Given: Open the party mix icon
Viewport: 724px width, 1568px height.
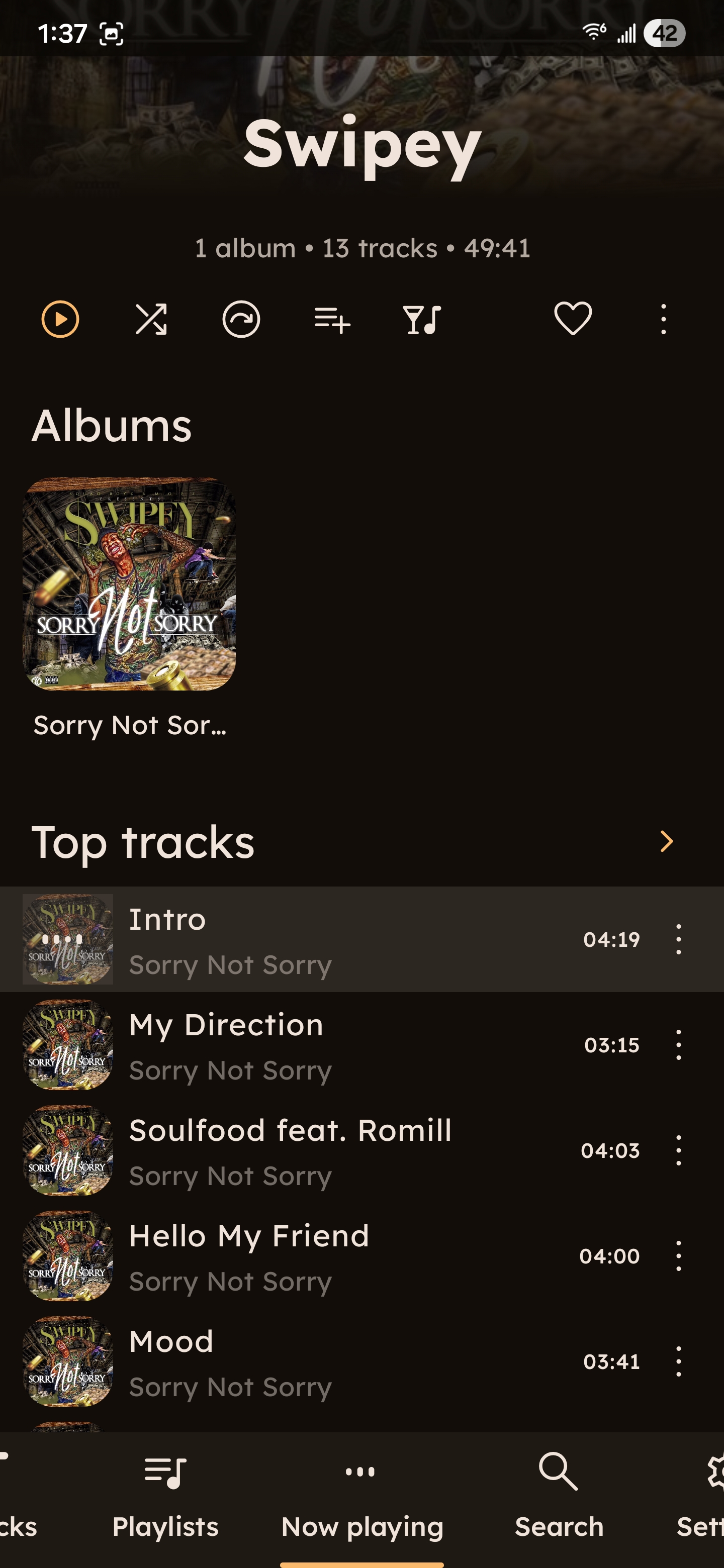Looking at the screenshot, I should tap(422, 319).
